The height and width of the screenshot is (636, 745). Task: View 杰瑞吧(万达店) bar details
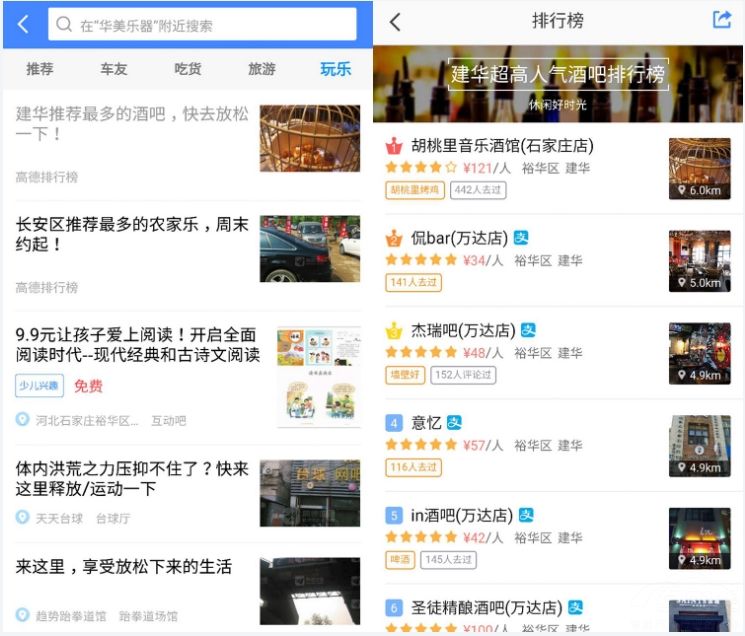pyautogui.click(x=462, y=331)
